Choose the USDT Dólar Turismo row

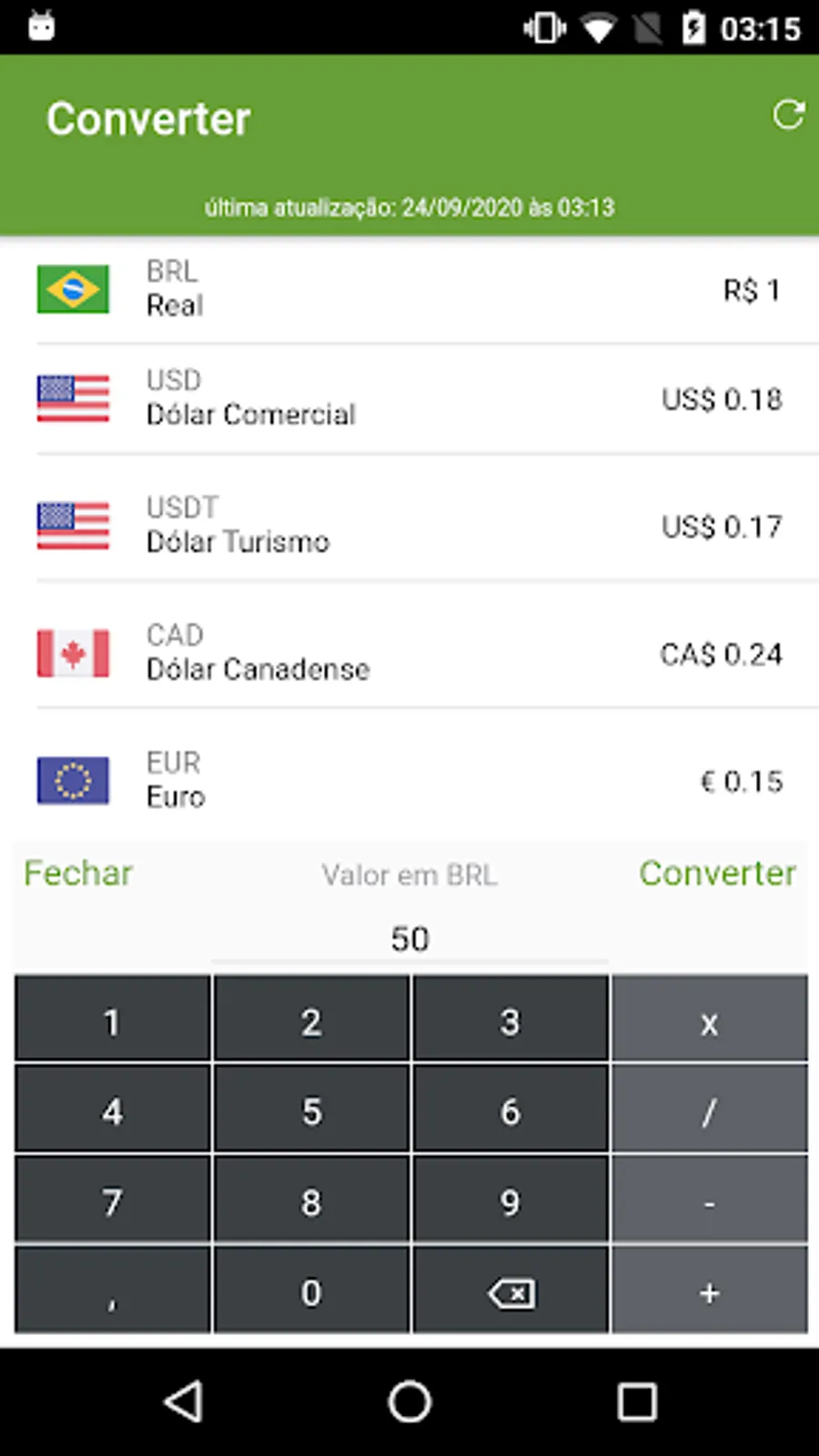[409, 526]
